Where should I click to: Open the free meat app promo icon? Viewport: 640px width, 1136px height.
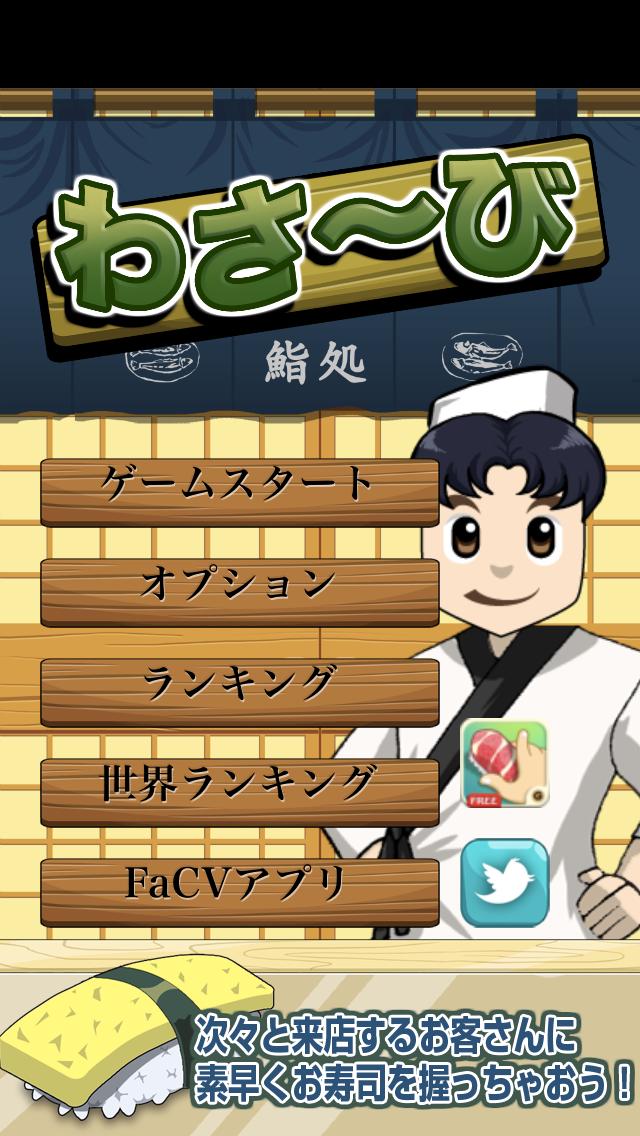[x=504, y=765]
